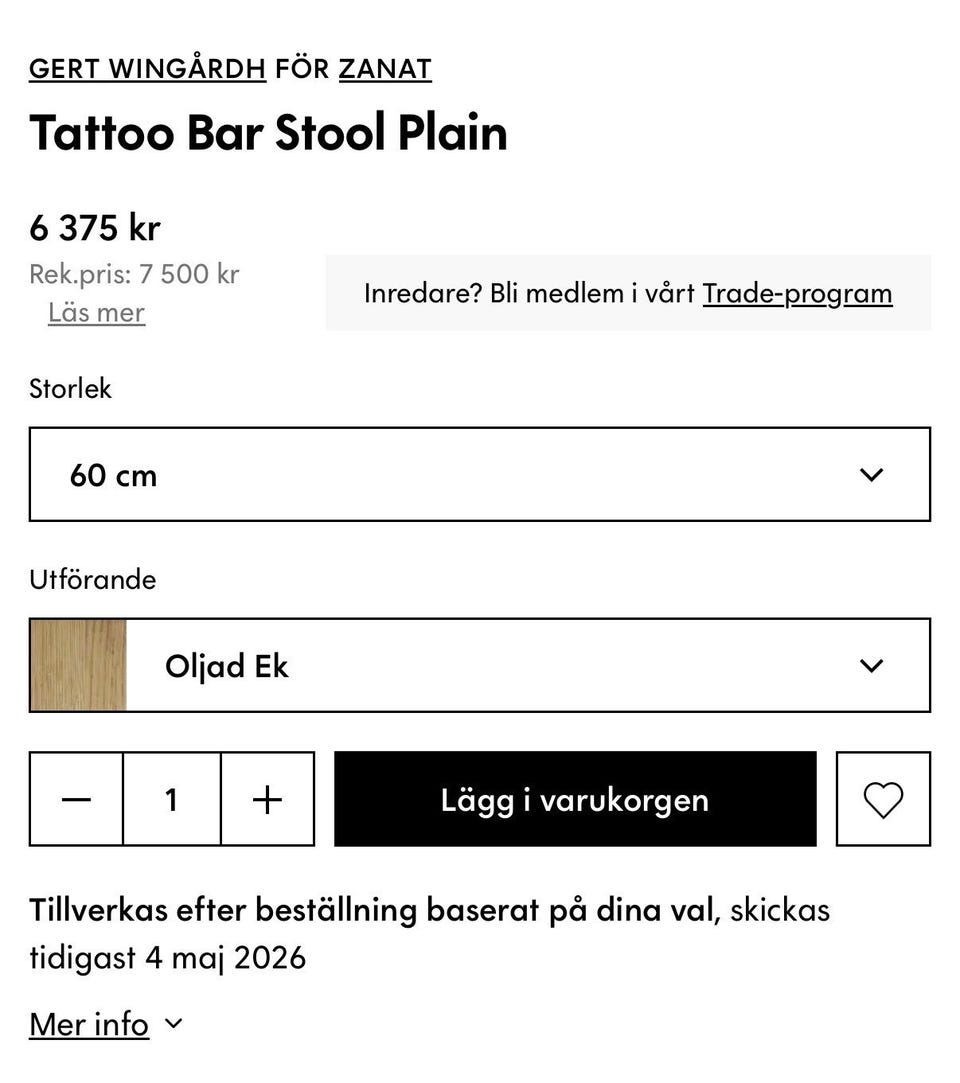This screenshot has height=1083, width=960.
Task: Click the chevron next to Mer info
Action: pyautogui.click(x=172, y=1024)
